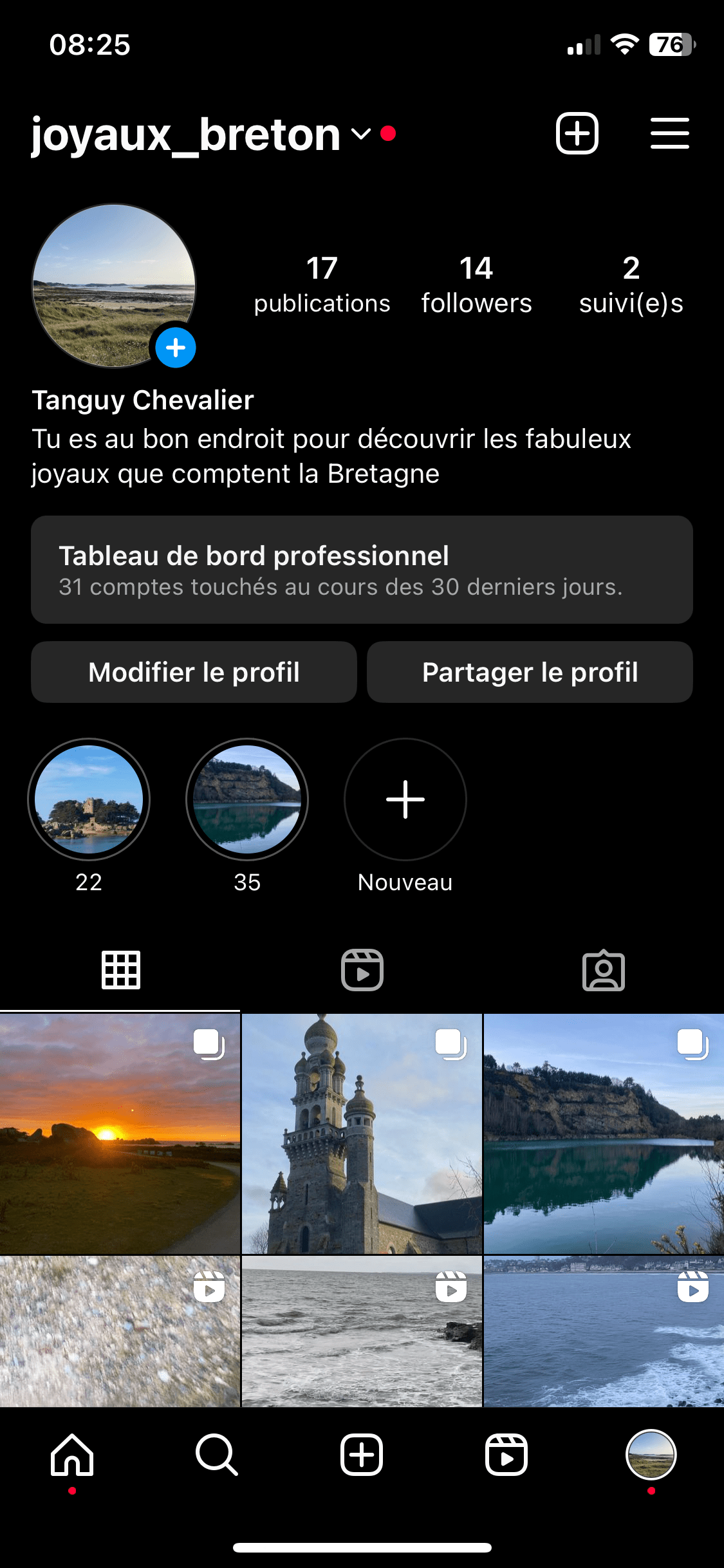This screenshot has width=724, height=1568.
Task: Create a new post from the top bar
Action: tap(577, 133)
